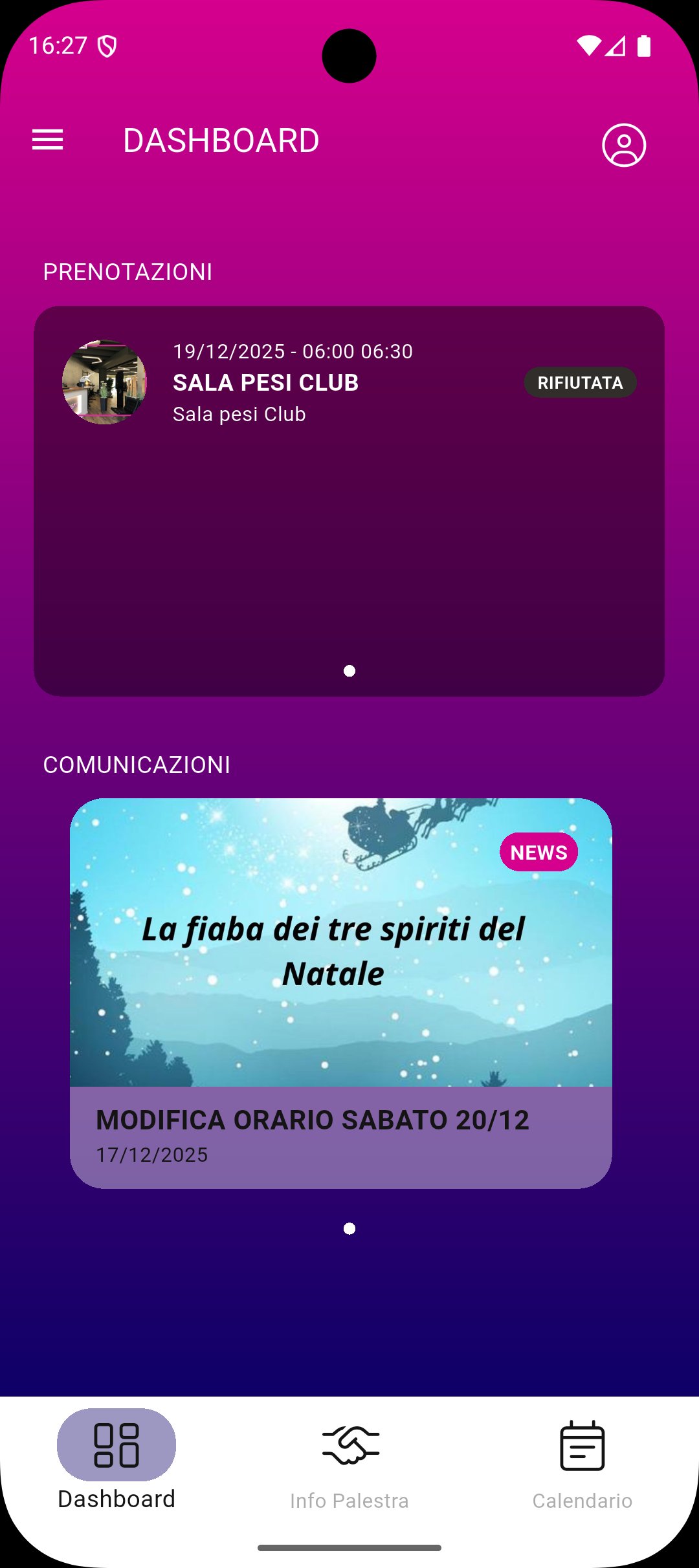Select the Dashboard grid icon
699x1568 pixels.
click(x=116, y=1444)
